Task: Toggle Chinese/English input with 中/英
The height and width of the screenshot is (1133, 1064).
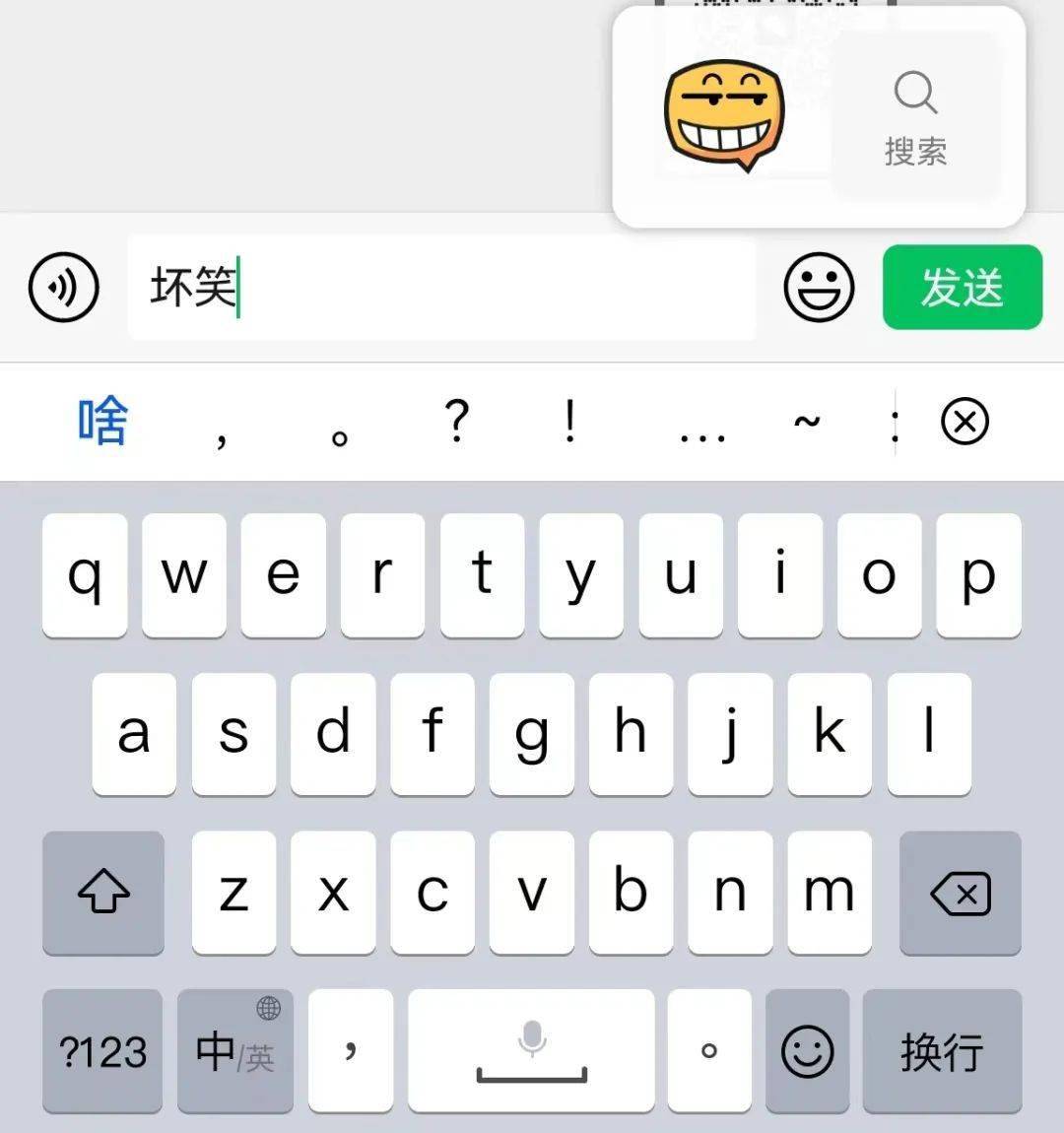Action: [235, 1051]
